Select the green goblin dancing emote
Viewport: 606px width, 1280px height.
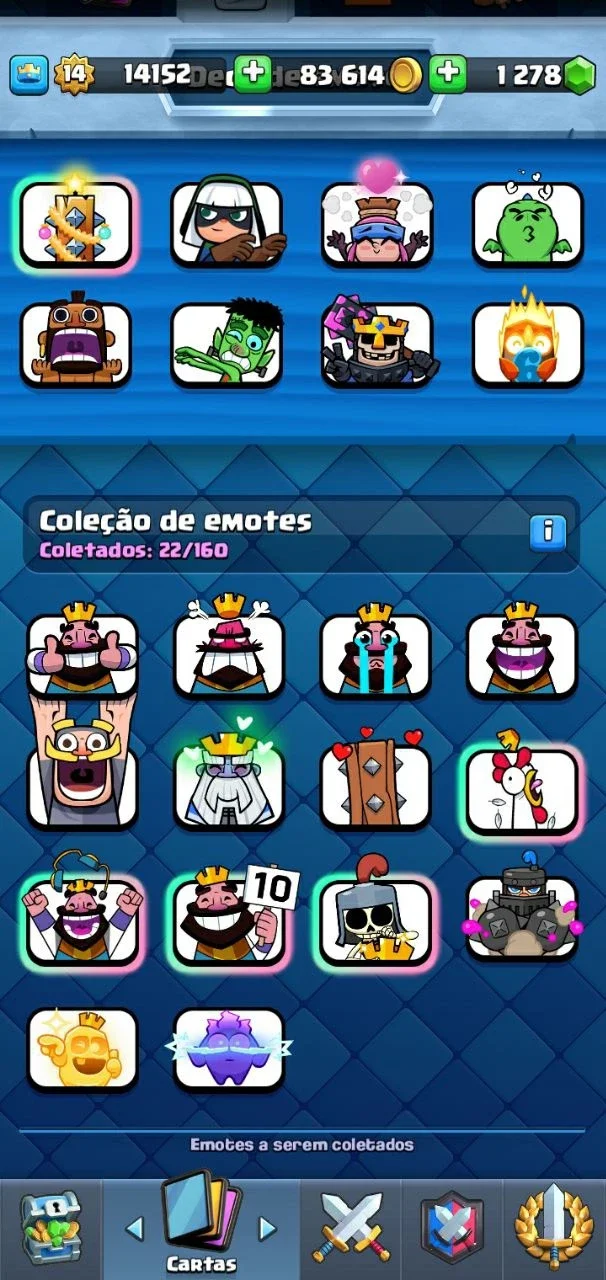pos(226,342)
